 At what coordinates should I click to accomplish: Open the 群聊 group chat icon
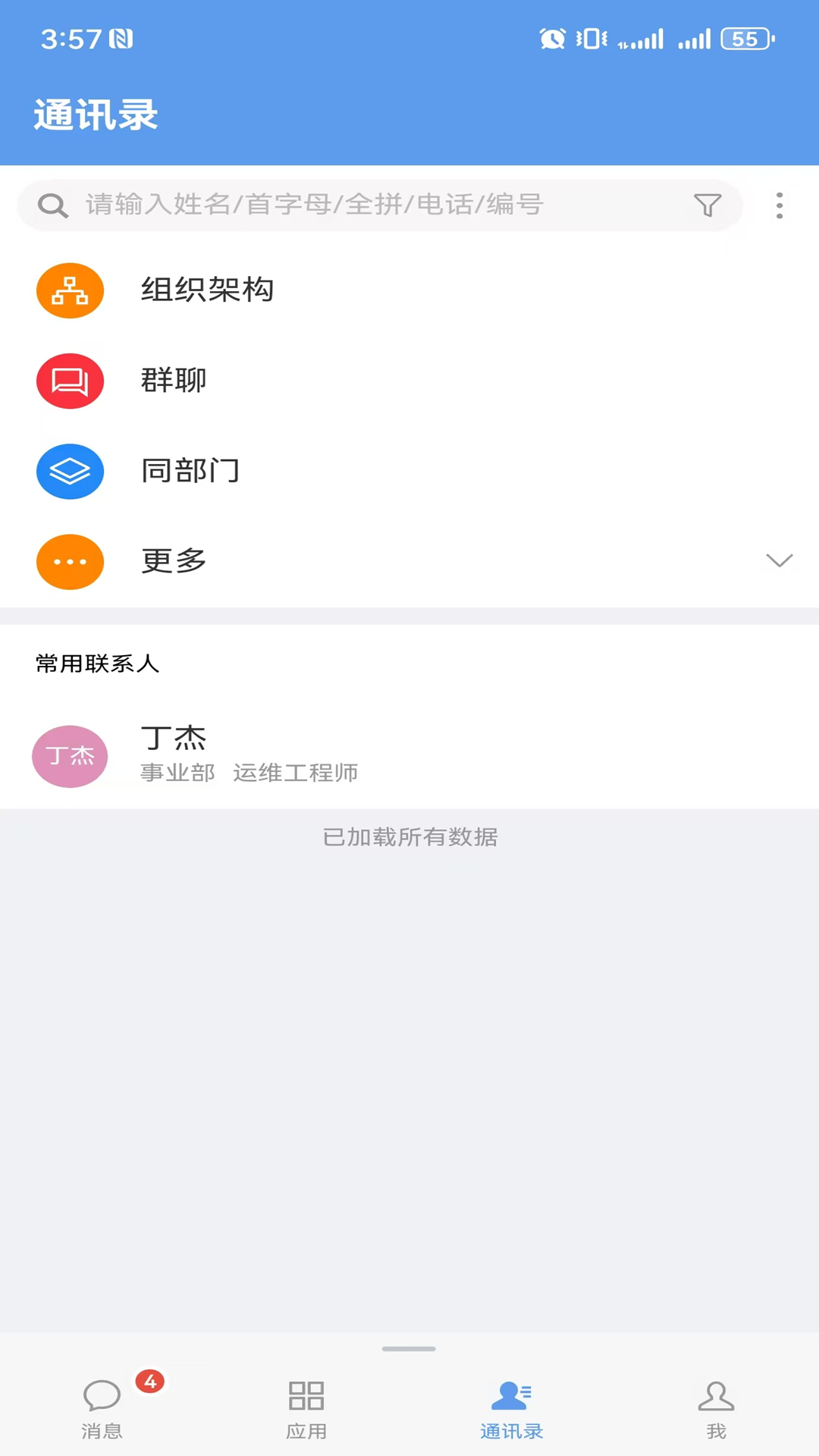click(x=70, y=381)
